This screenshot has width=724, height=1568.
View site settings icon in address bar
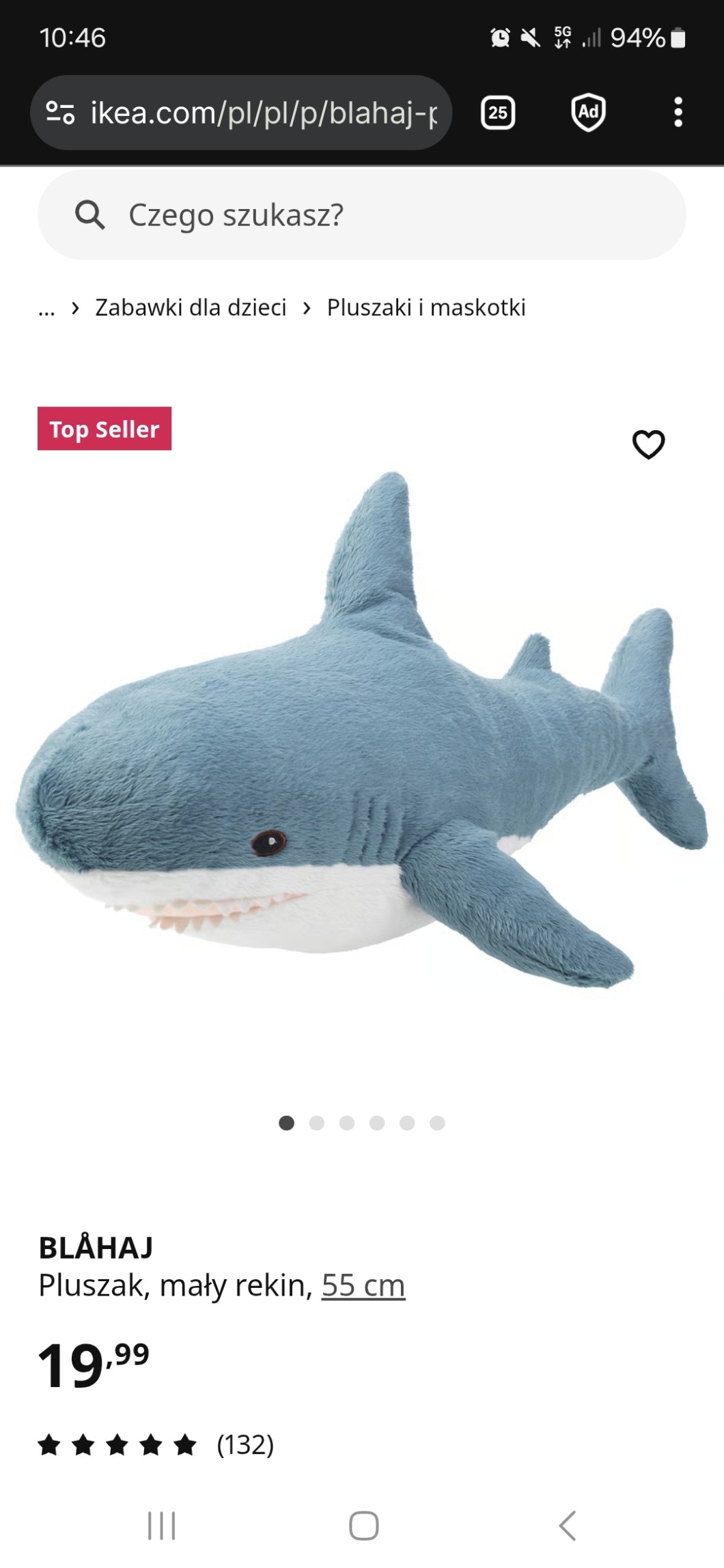(60, 113)
